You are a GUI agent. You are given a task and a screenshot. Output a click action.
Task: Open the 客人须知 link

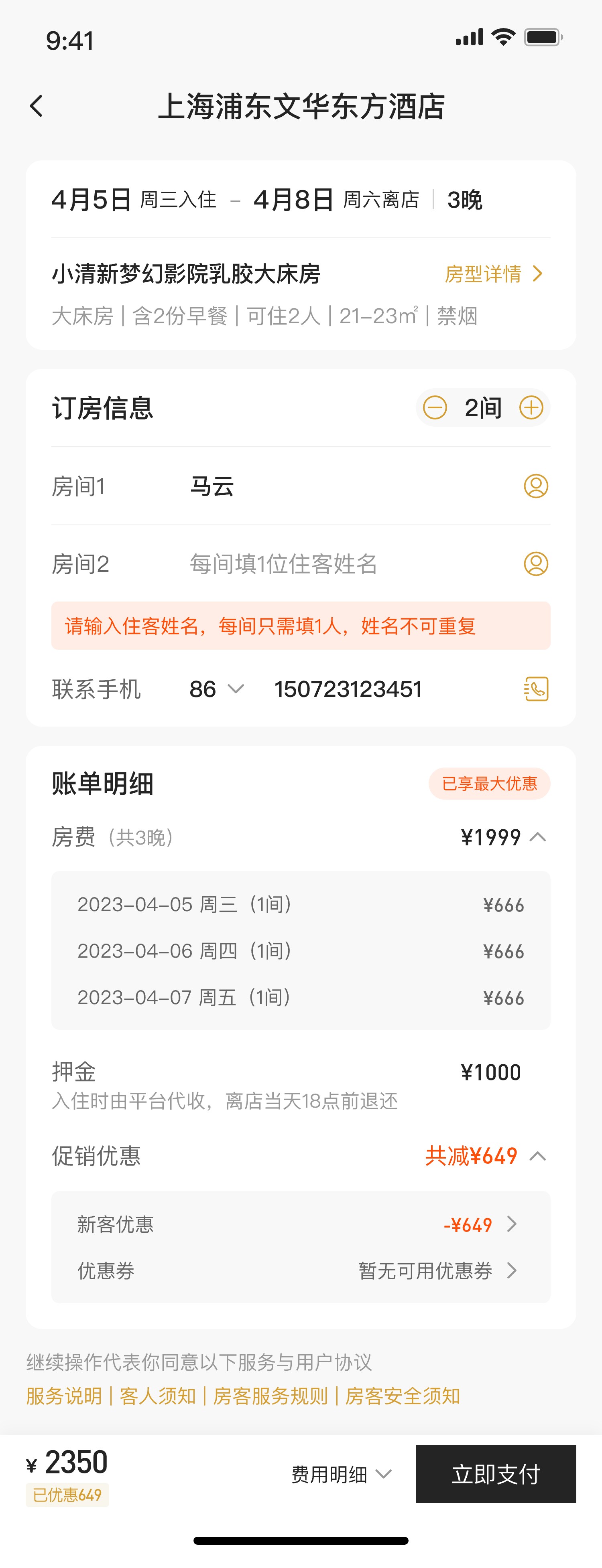pos(158,1396)
